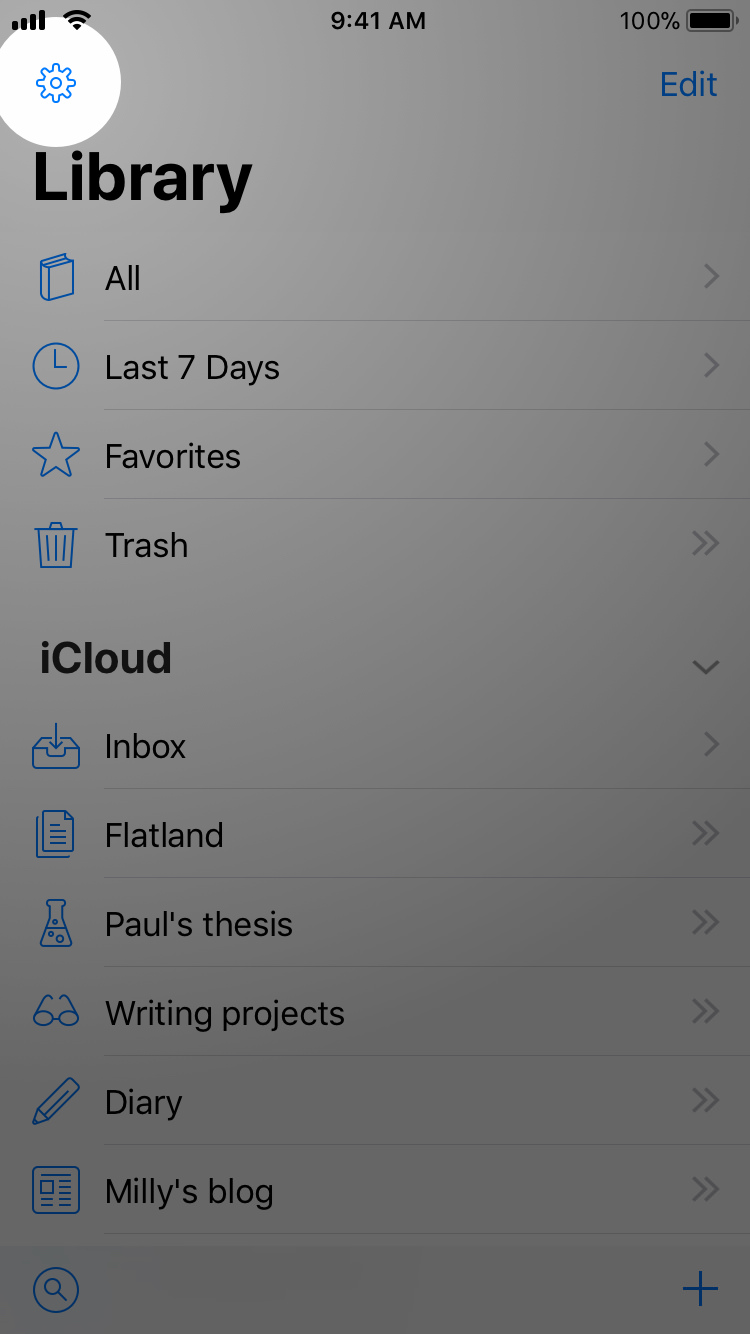Tap the search magnifier icon

[56, 1289]
